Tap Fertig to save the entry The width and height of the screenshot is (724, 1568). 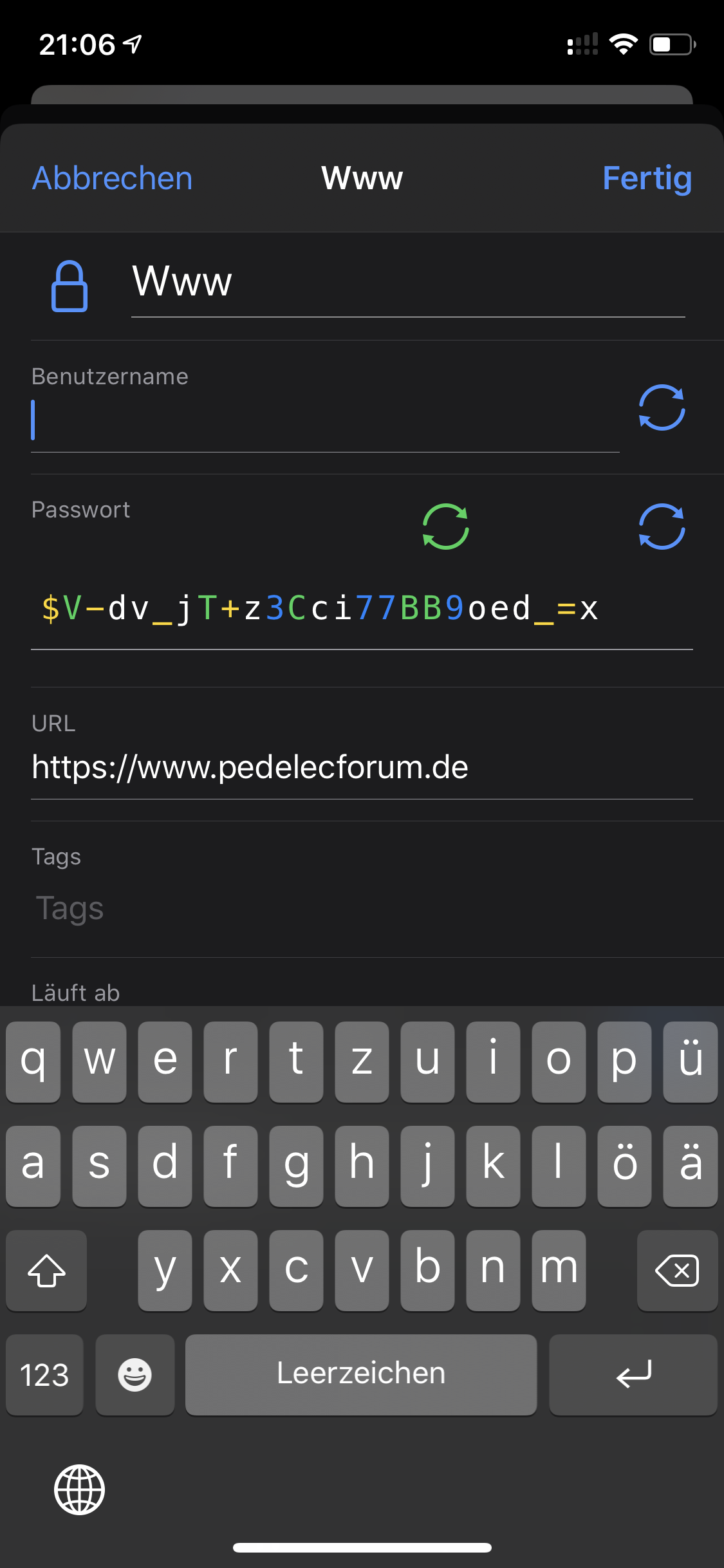pyautogui.click(x=647, y=178)
